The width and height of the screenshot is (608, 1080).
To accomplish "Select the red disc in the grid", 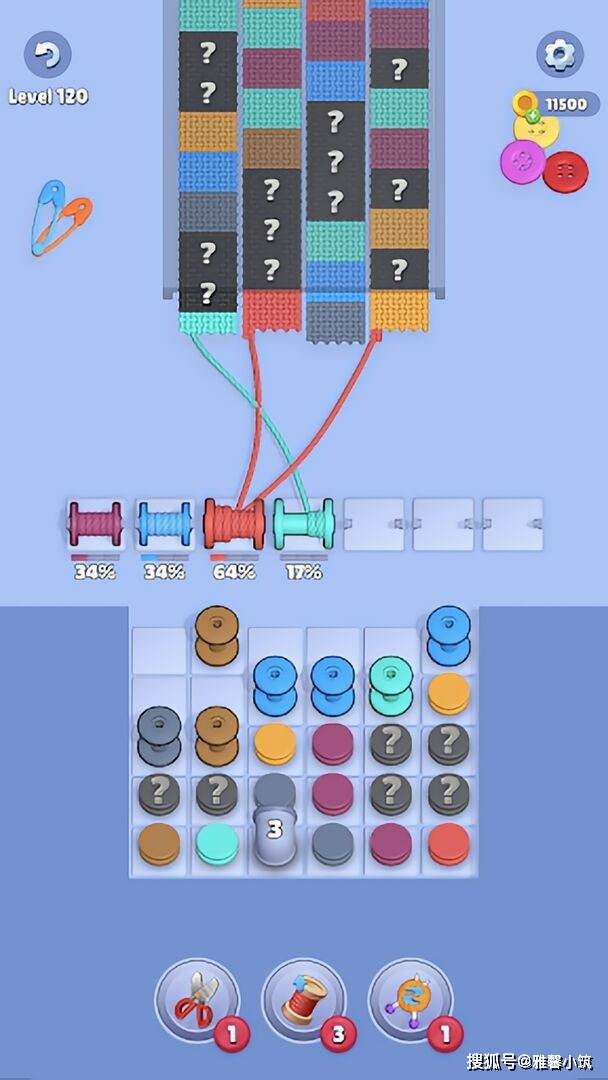I will tap(448, 844).
